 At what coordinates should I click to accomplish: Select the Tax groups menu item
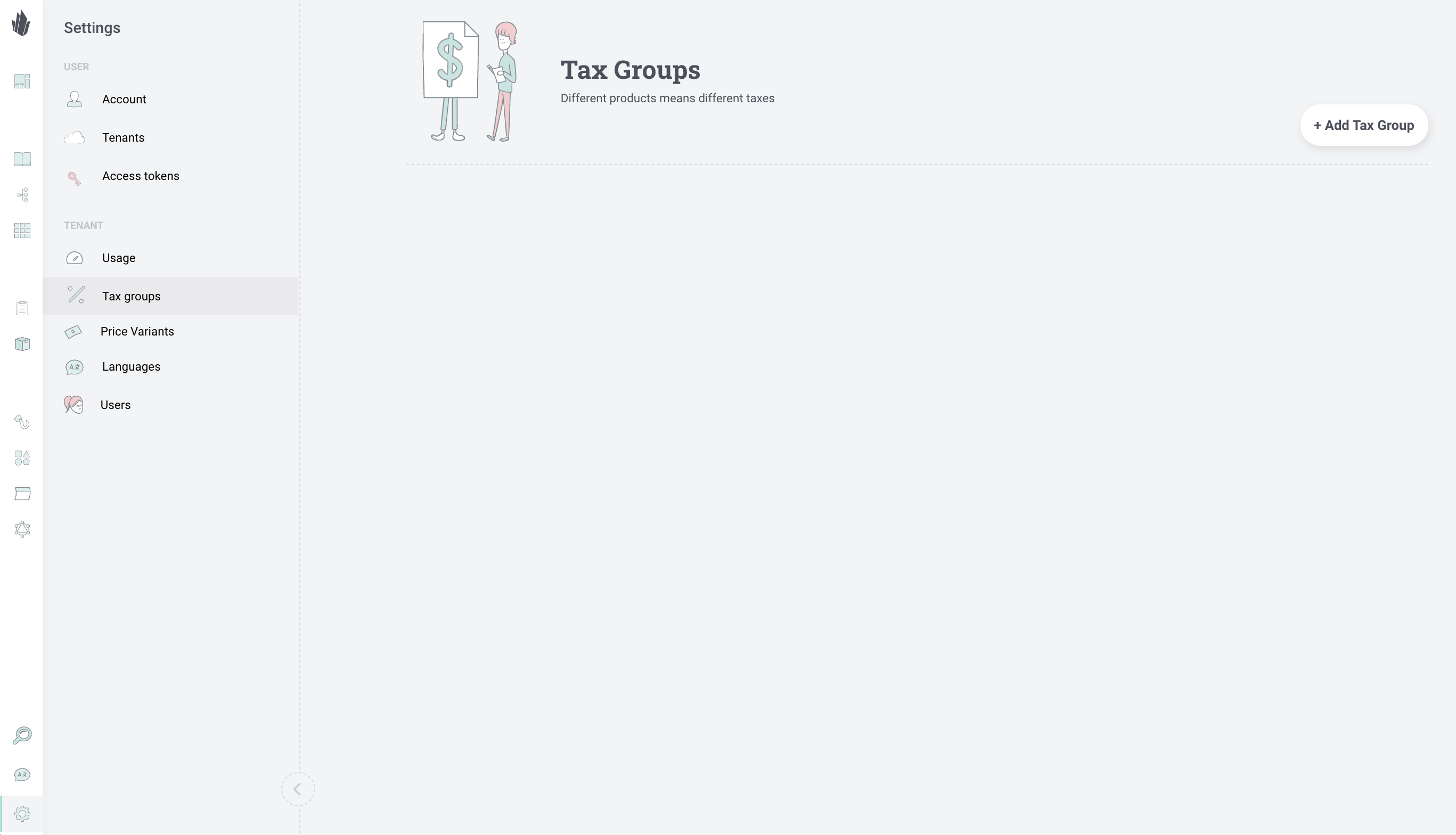click(131, 297)
